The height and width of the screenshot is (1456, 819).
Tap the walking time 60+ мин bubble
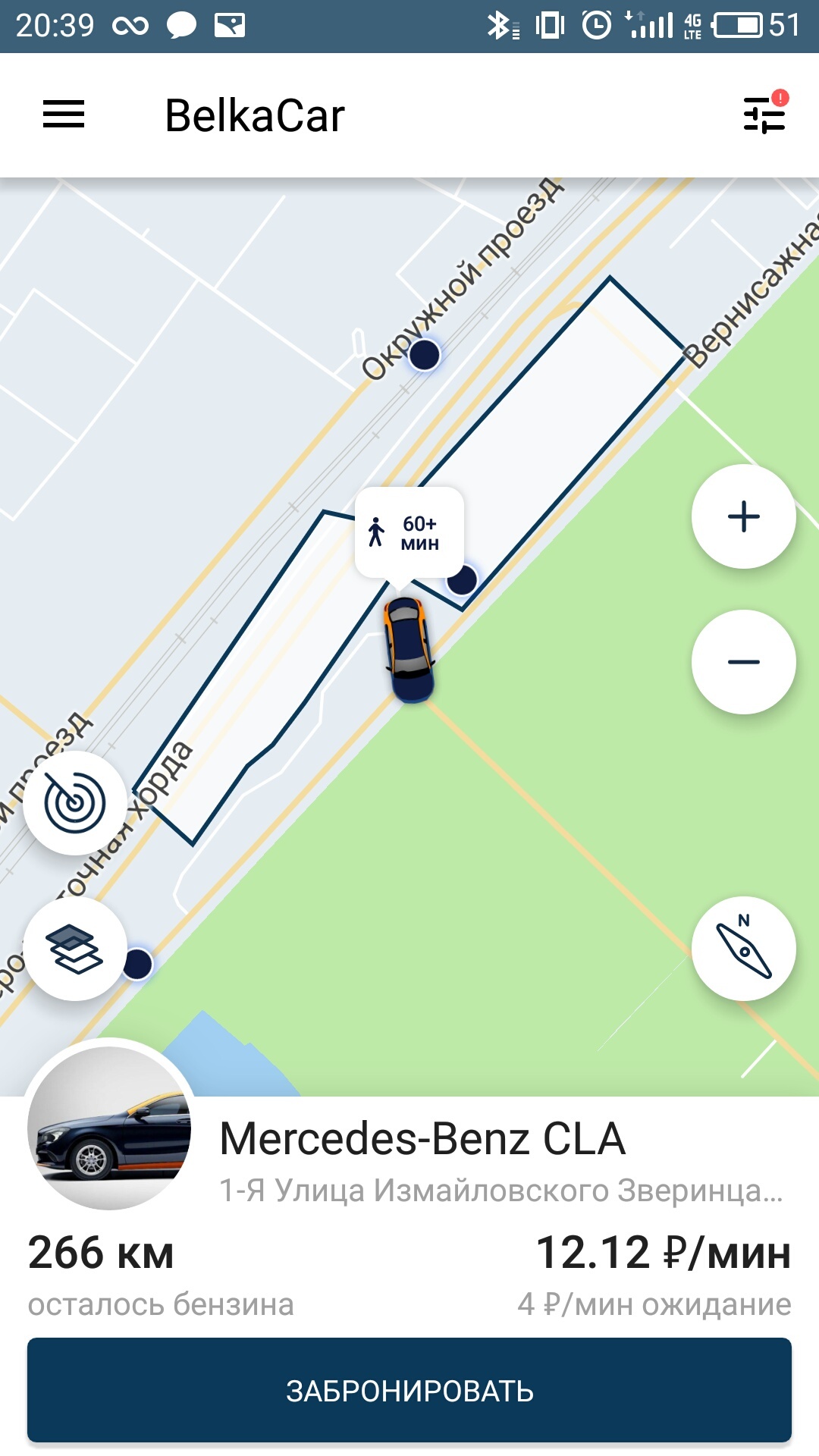[x=409, y=534]
